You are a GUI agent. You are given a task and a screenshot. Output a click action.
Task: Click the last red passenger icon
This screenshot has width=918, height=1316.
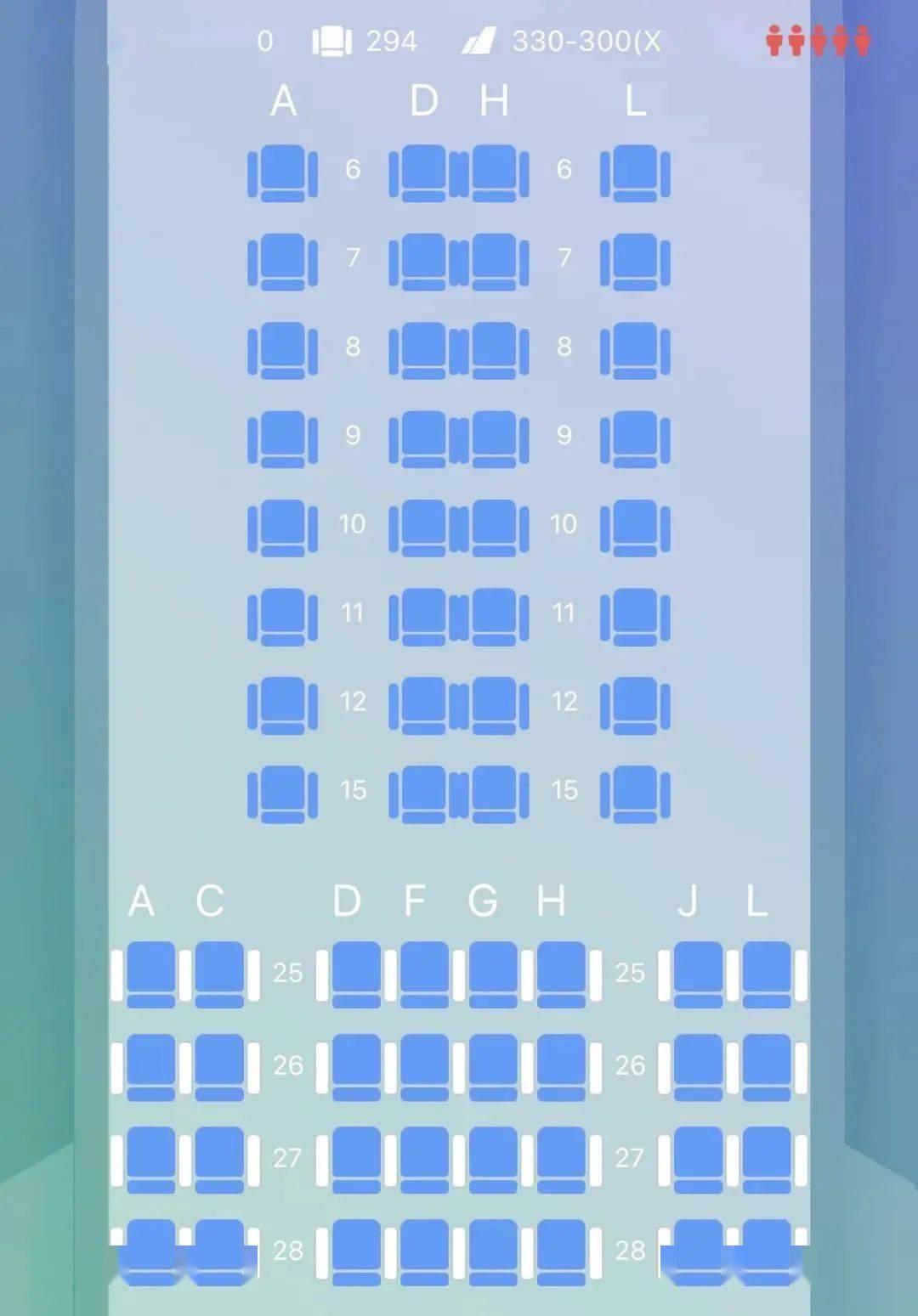point(862,38)
